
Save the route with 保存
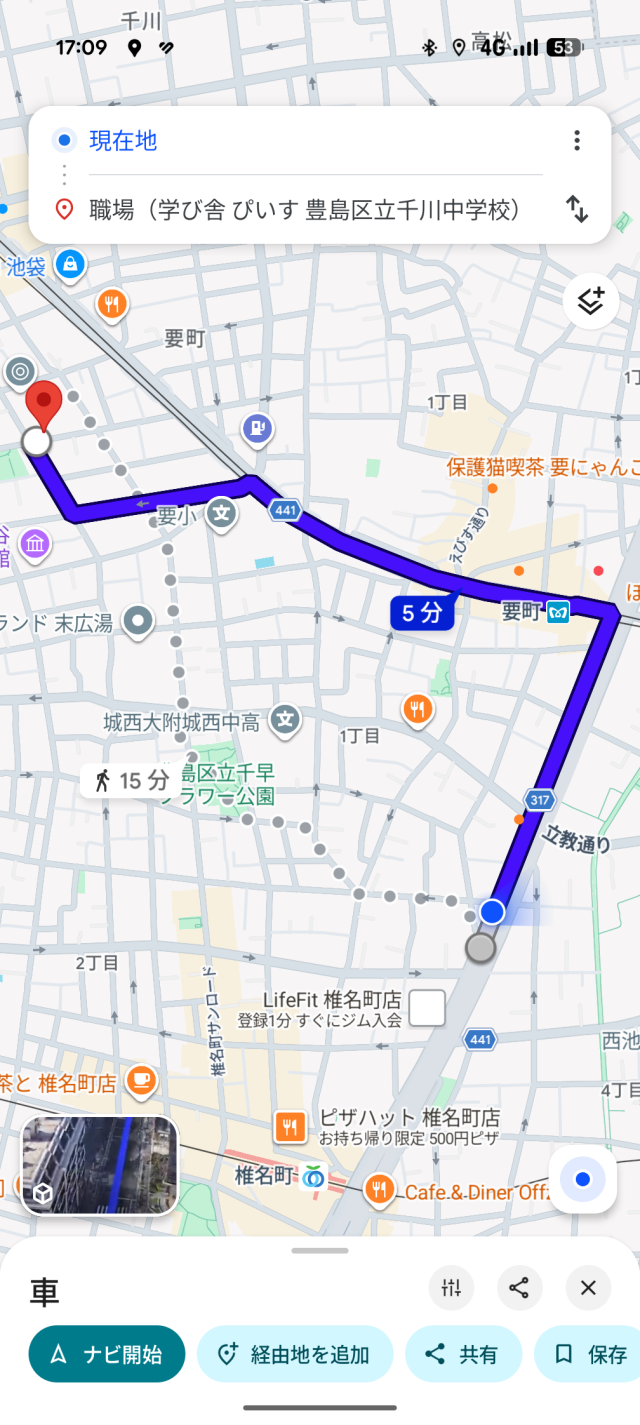point(590,1355)
